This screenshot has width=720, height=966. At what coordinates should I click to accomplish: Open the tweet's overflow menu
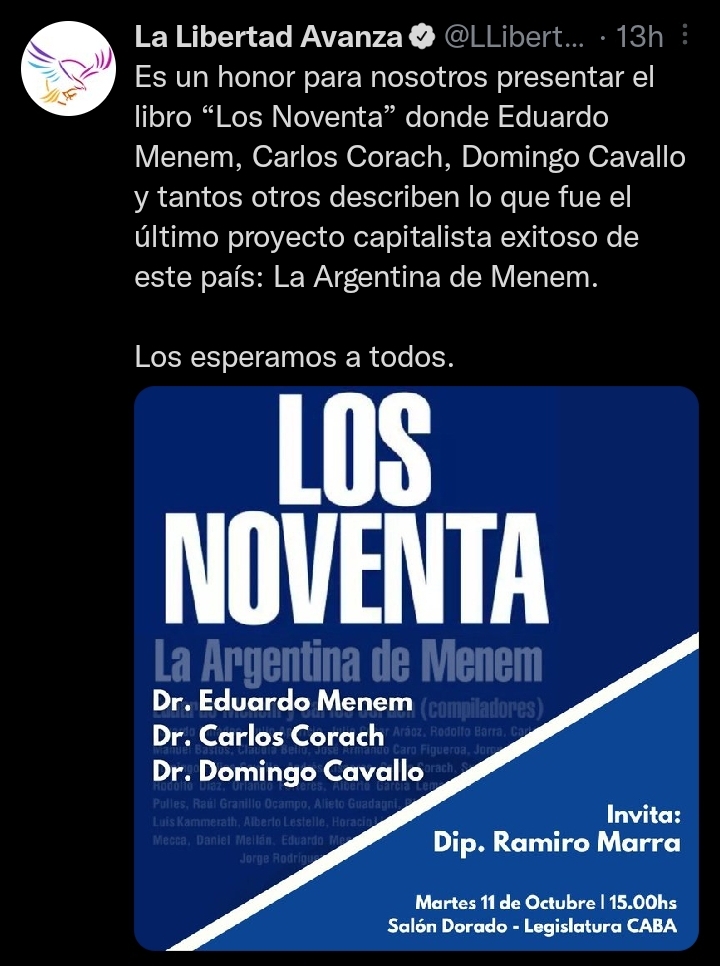pyautogui.click(x=685, y=37)
